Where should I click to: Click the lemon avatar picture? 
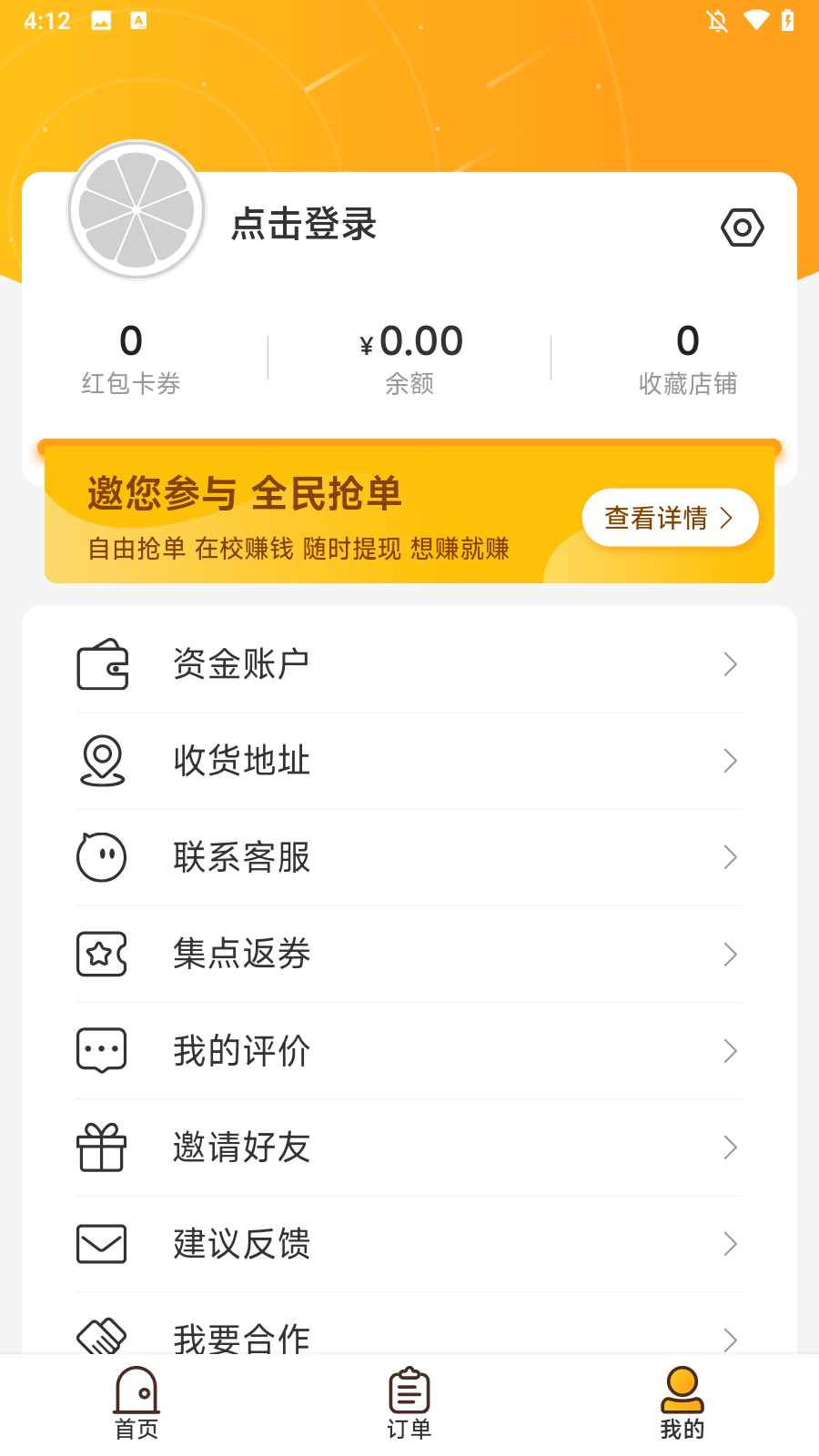pyautogui.click(x=136, y=208)
